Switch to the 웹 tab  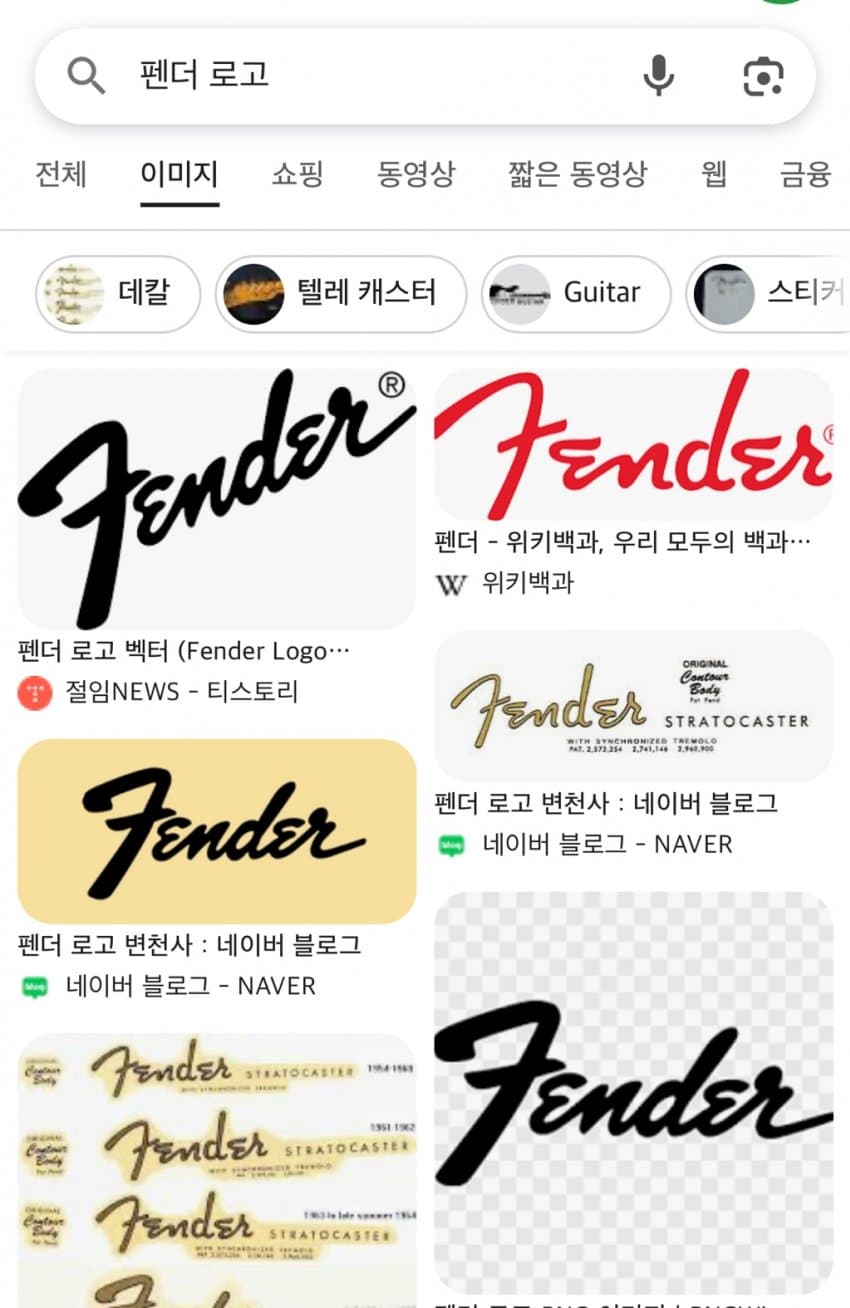(x=713, y=174)
